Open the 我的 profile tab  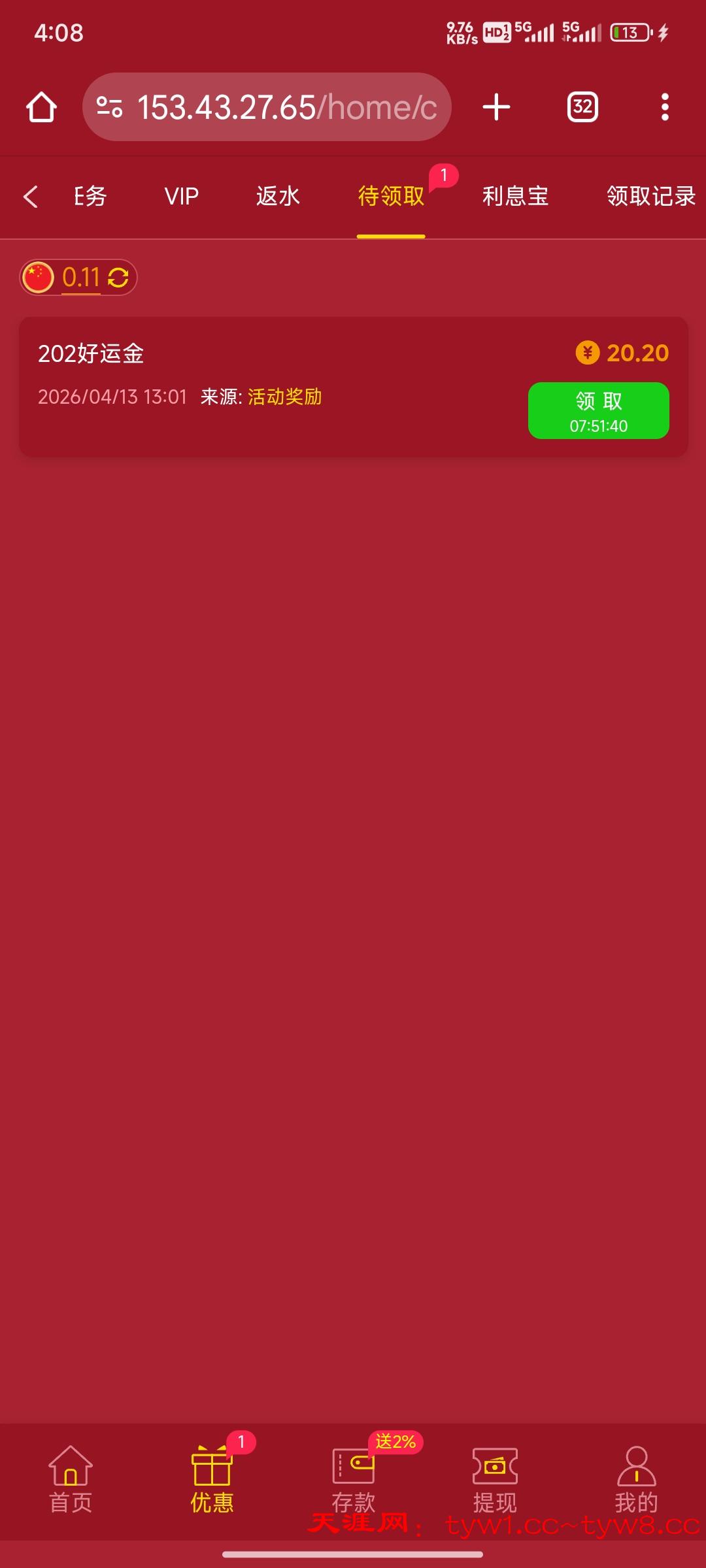pos(636,1480)
